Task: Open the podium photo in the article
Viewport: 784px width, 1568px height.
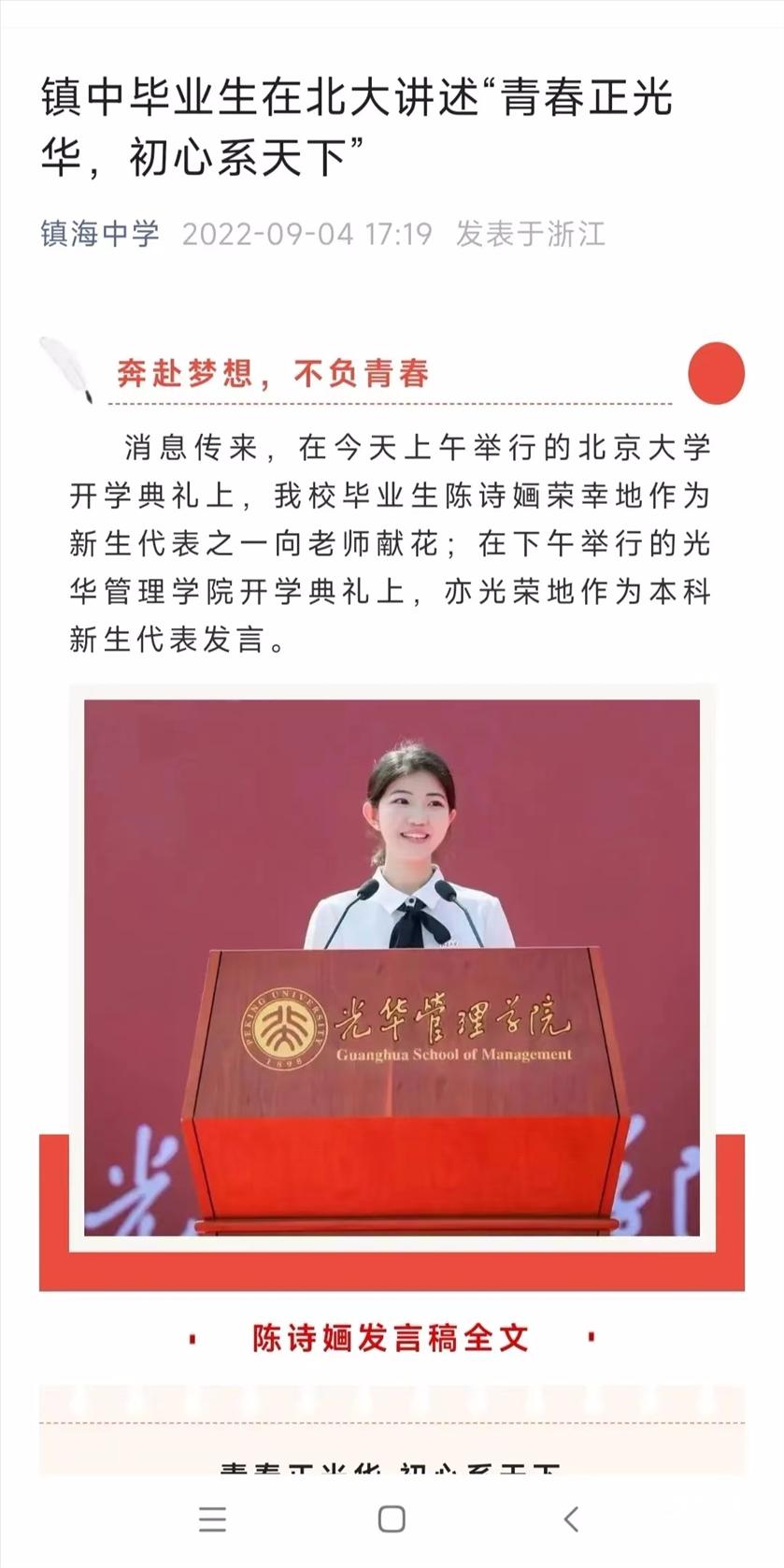Action: 392,968
